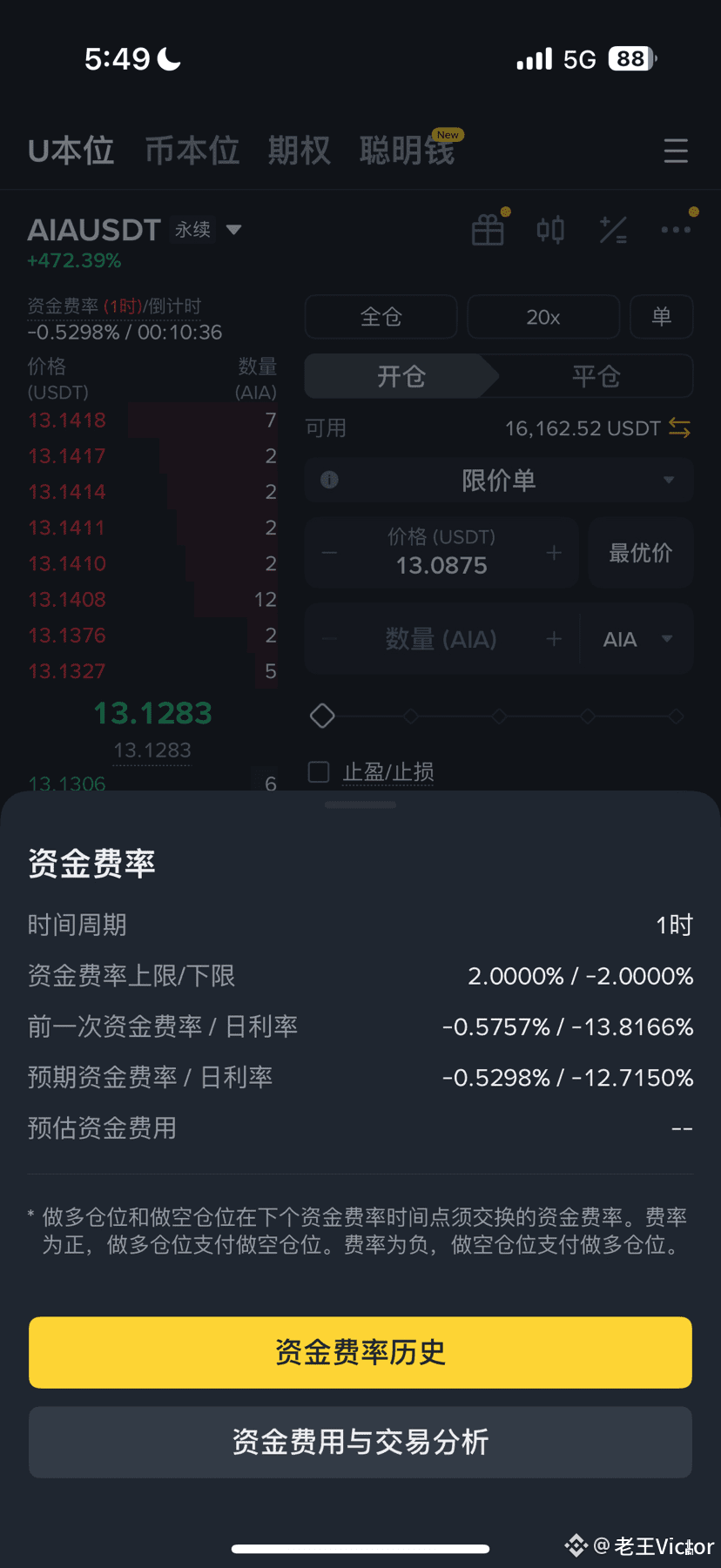Image resolution: width=721 pixels, height=1568 pixels.
Task: Switch to the 期权 tab
Action: tap(300, 151)
